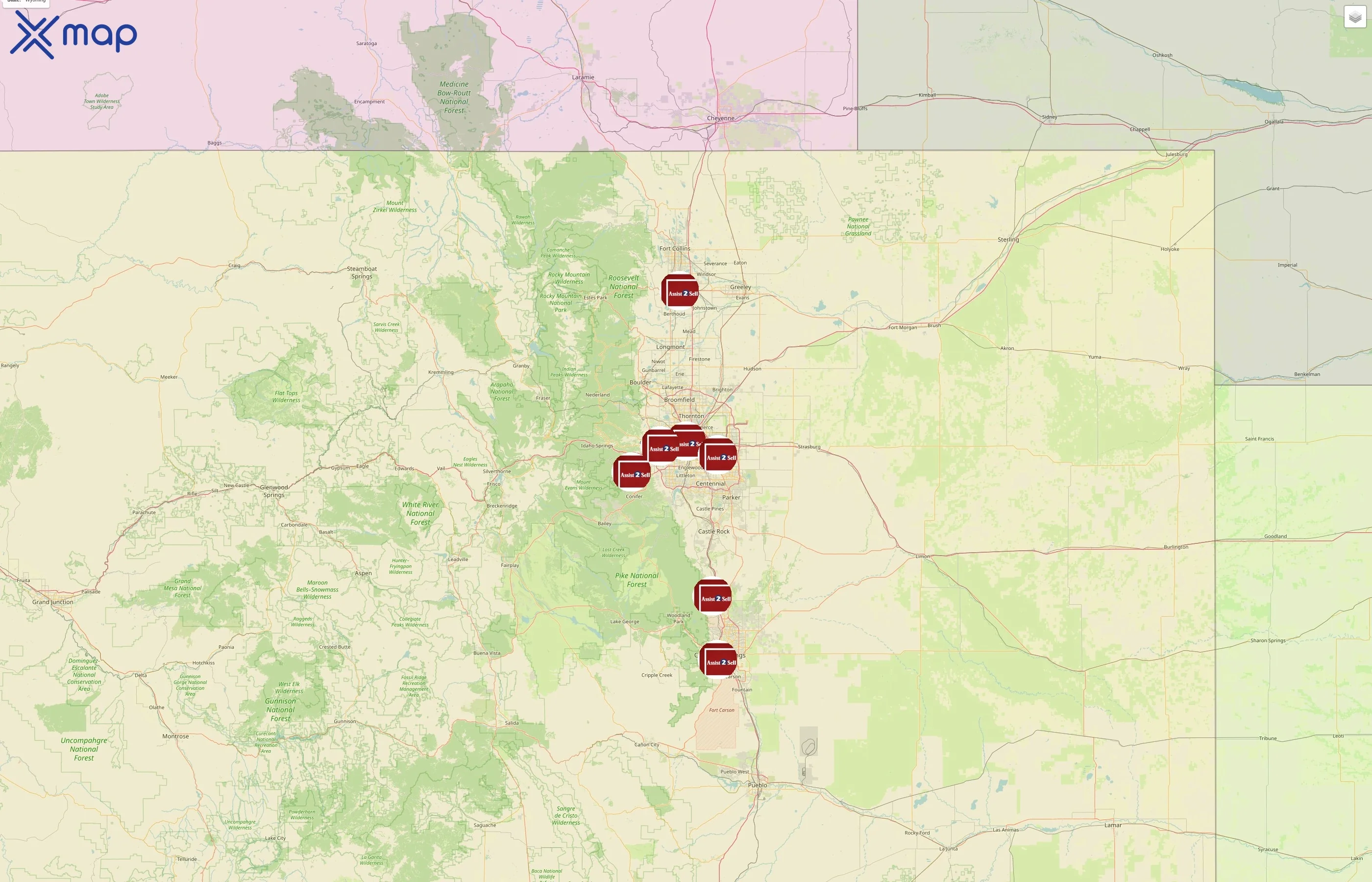The image size is (1372, 882).
Task: Select the Assist 2 Sell marker near Fort Collins
Action: (x=680, y=291)
